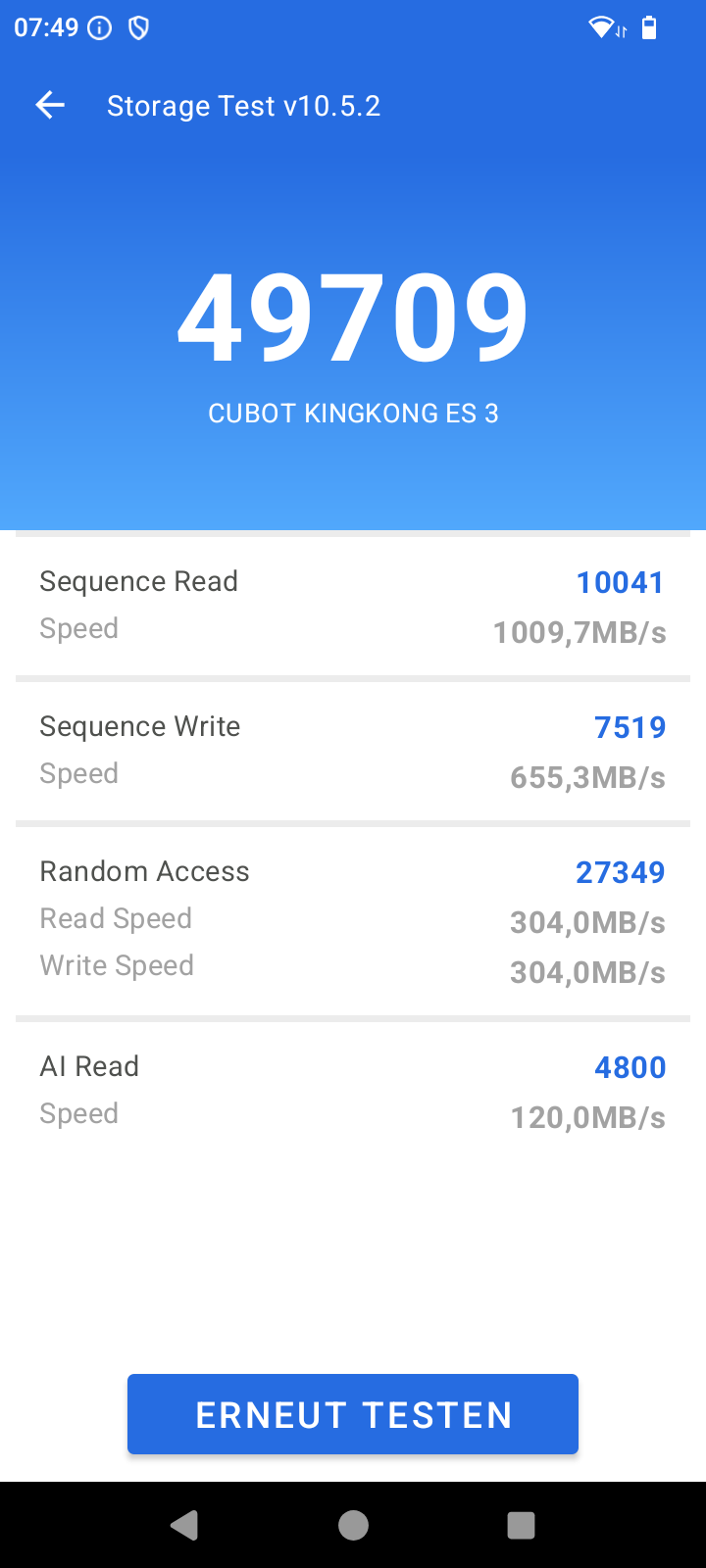706x1568 pixels.
Task: Go back using the app bar arrow
Action: click(x=50, y=105)
